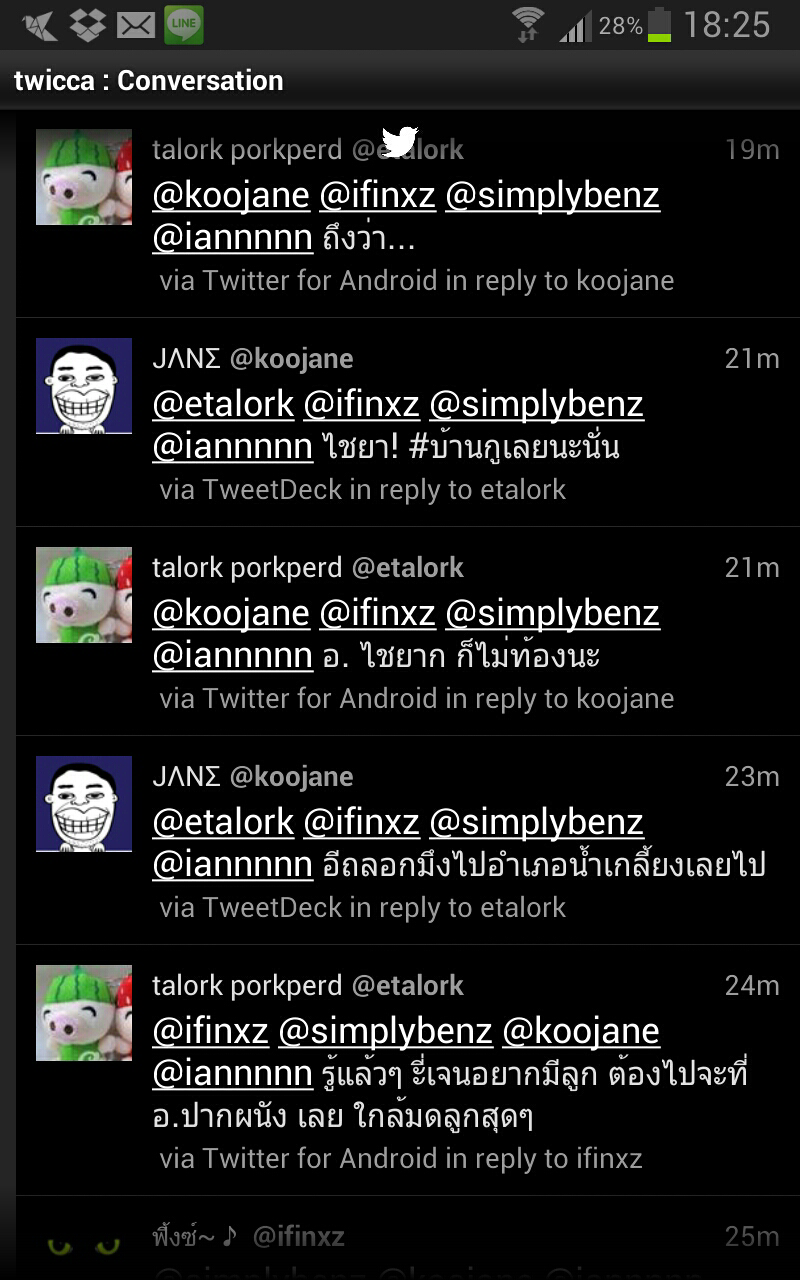
Task: Tap @ifinxz mention in the 24m tweet
Action: coord(210,1031)
